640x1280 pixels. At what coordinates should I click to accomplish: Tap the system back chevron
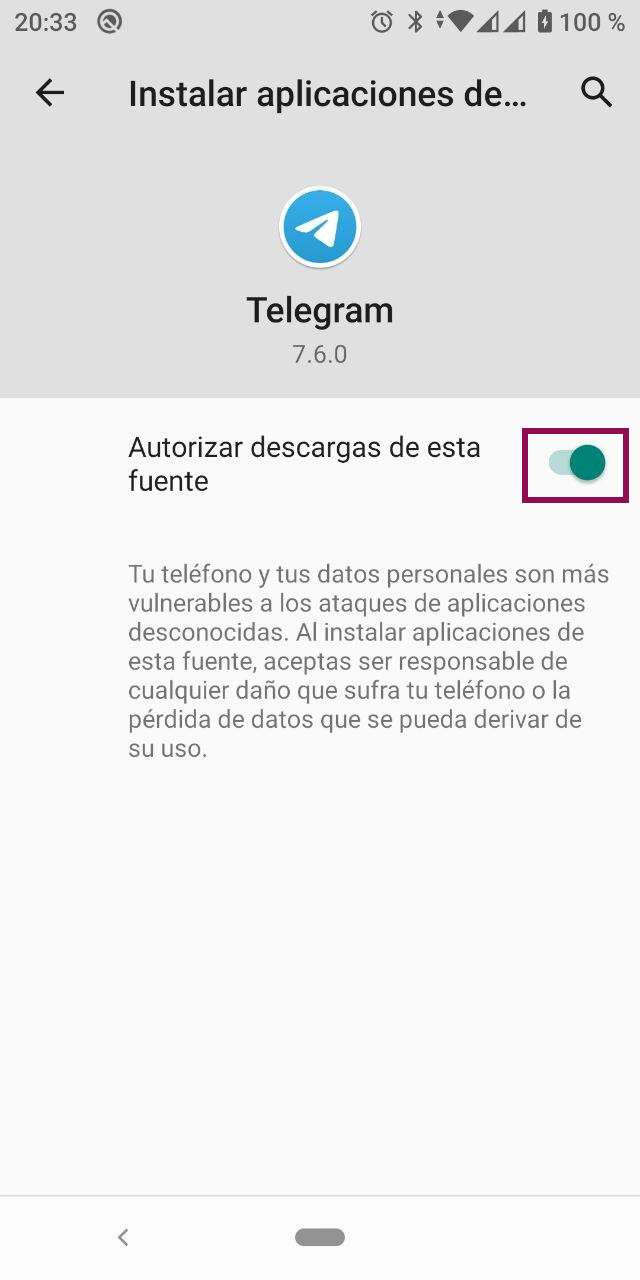123,1237
